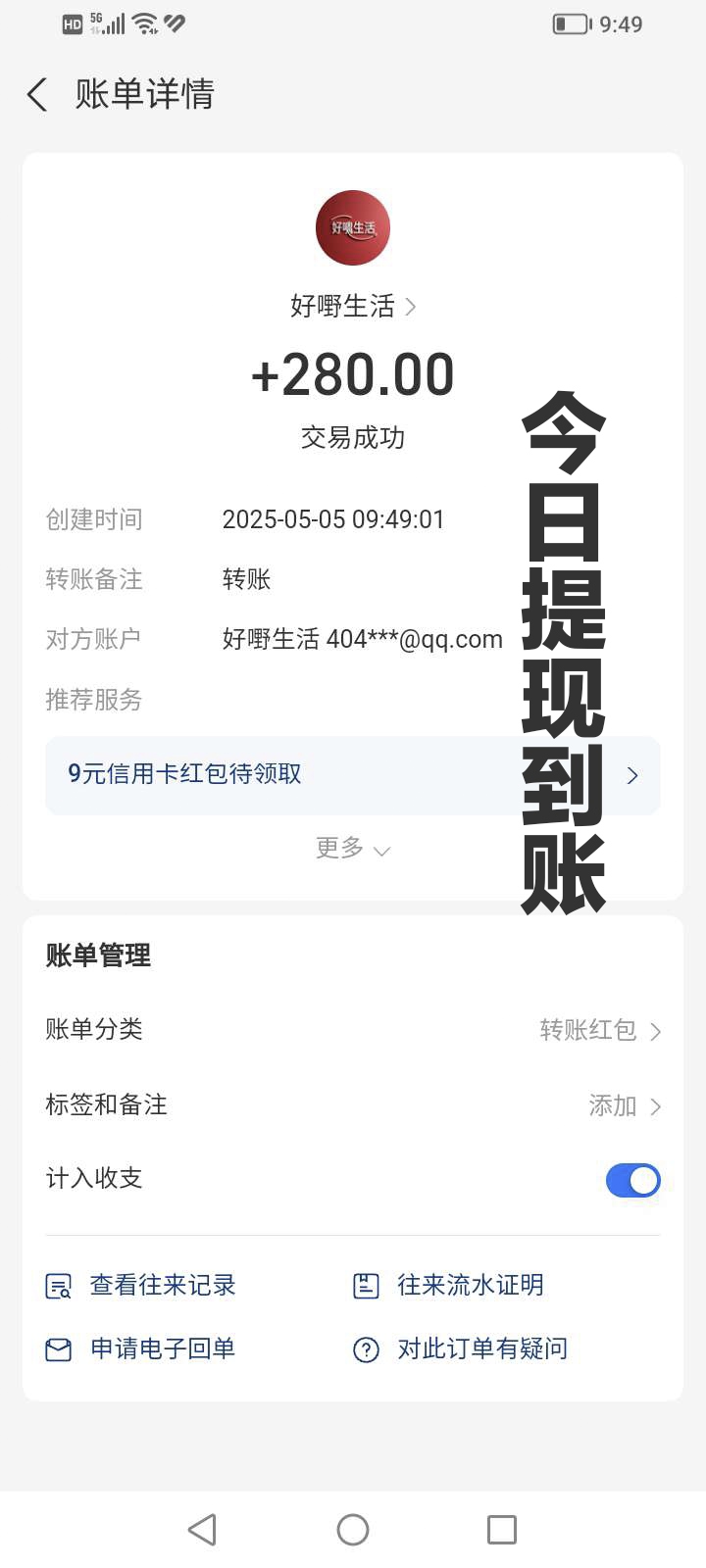Add a note under 标签和备注
This screenshot has height=1568, width=706.
click(x=353, y=1105)
